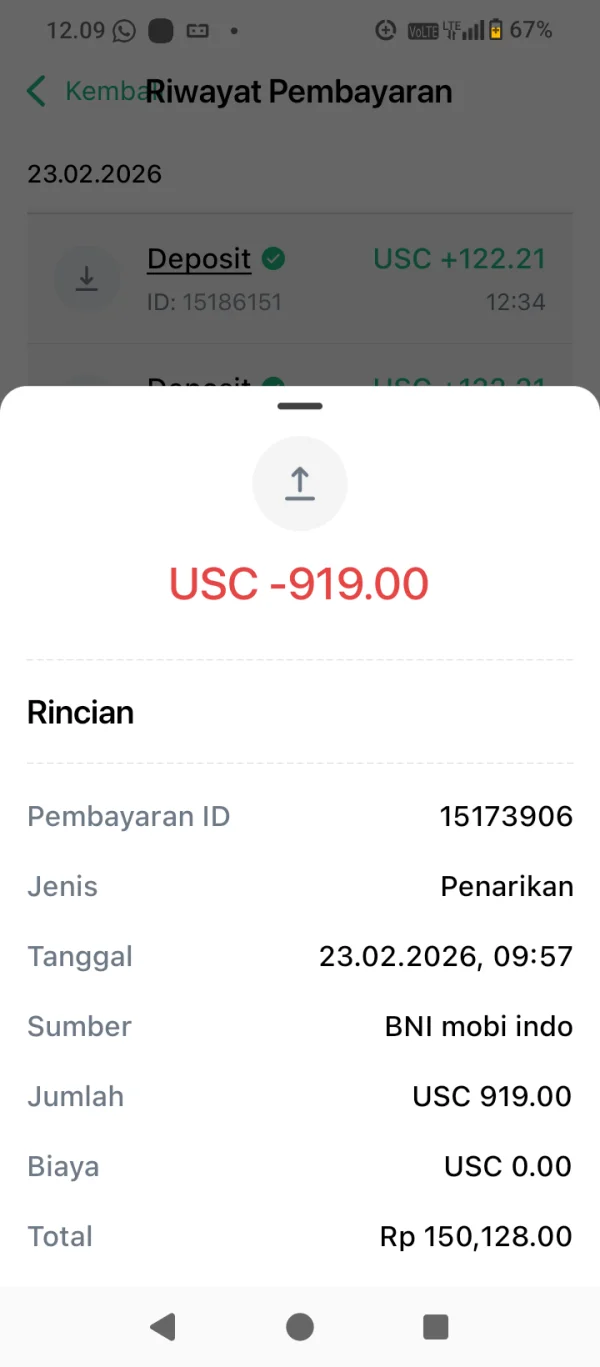Image resolution: width=600 pixels, height=1367 pixels.
Task: Open the recent apps overview
Action: (436, 1327)
